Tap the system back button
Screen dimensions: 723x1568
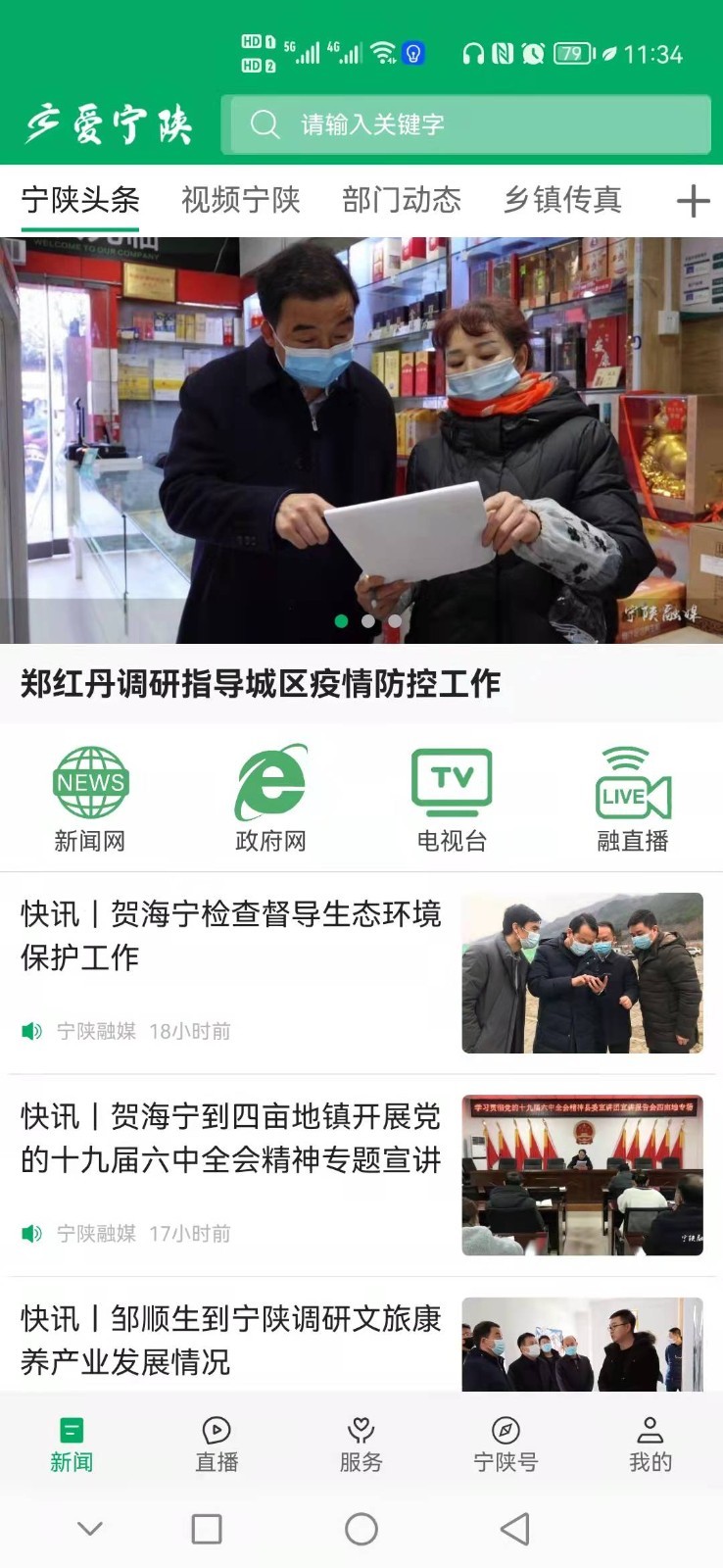(x=514, y=1529)
